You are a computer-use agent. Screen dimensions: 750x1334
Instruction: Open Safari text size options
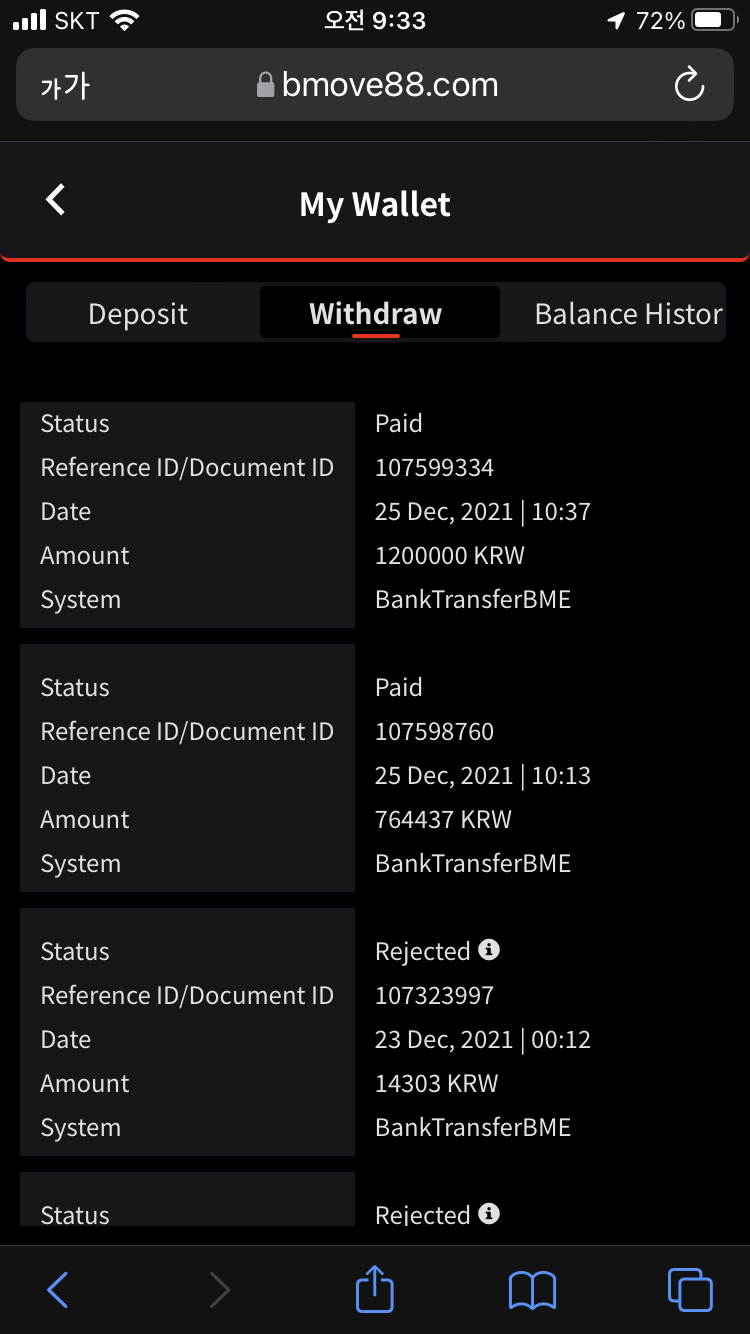tap(65, 85)
